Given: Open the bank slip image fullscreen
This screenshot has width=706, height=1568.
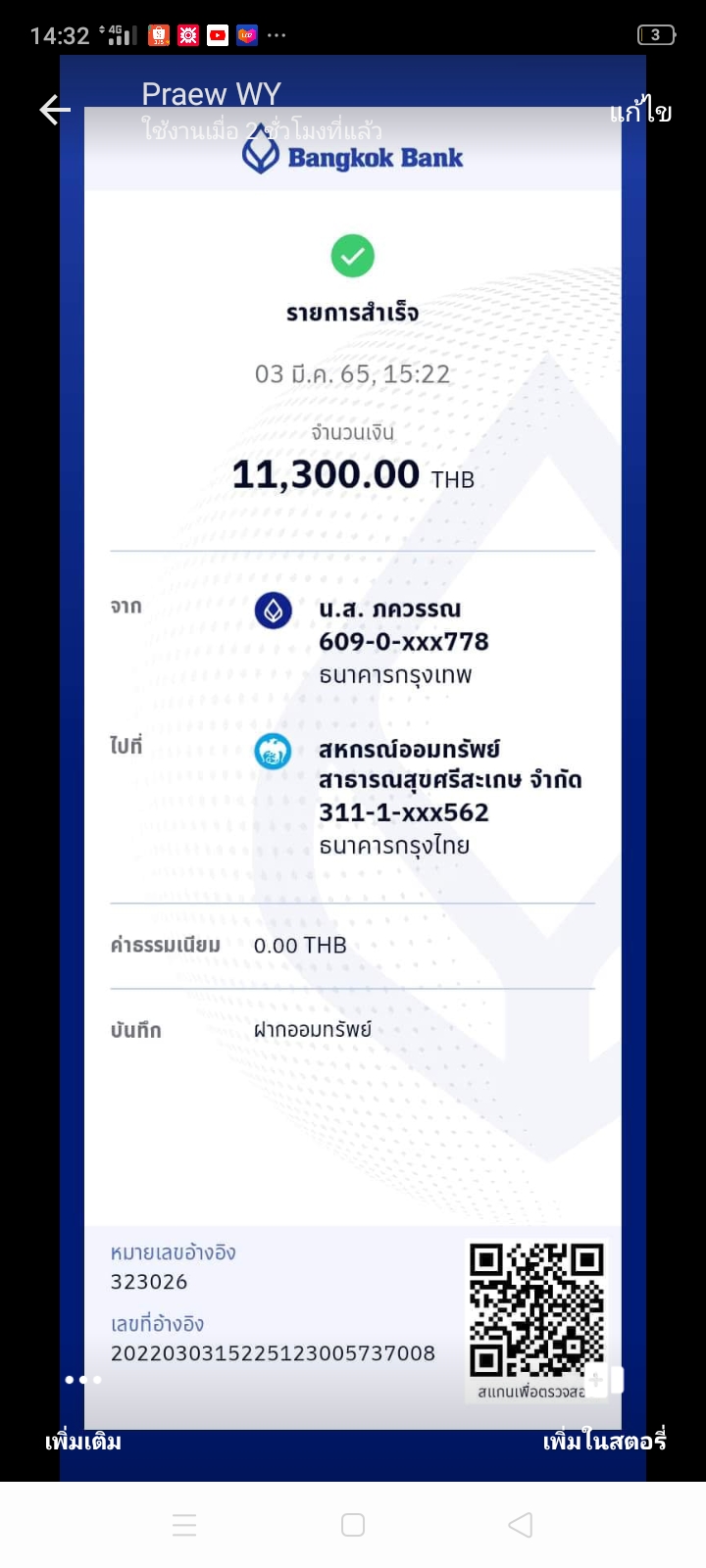Looking at the screenshot, I should (353, 767).
